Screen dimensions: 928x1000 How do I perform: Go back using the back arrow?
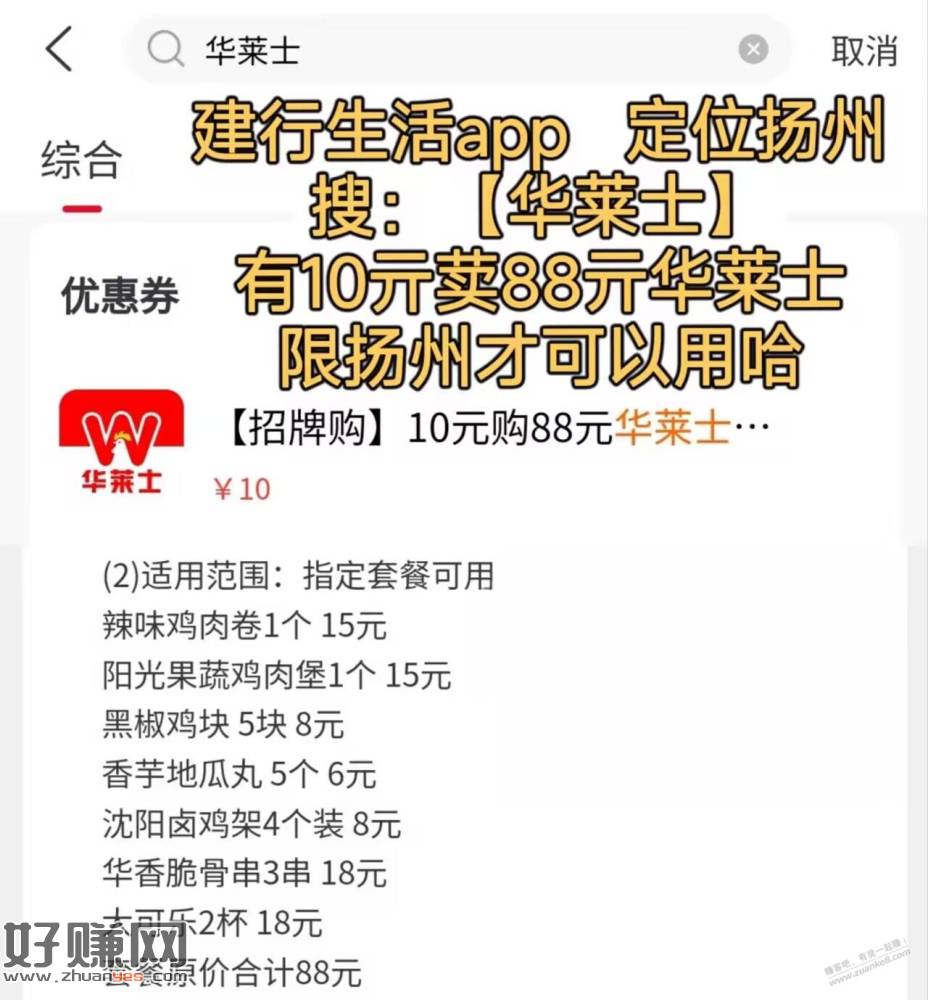(60, 50)
